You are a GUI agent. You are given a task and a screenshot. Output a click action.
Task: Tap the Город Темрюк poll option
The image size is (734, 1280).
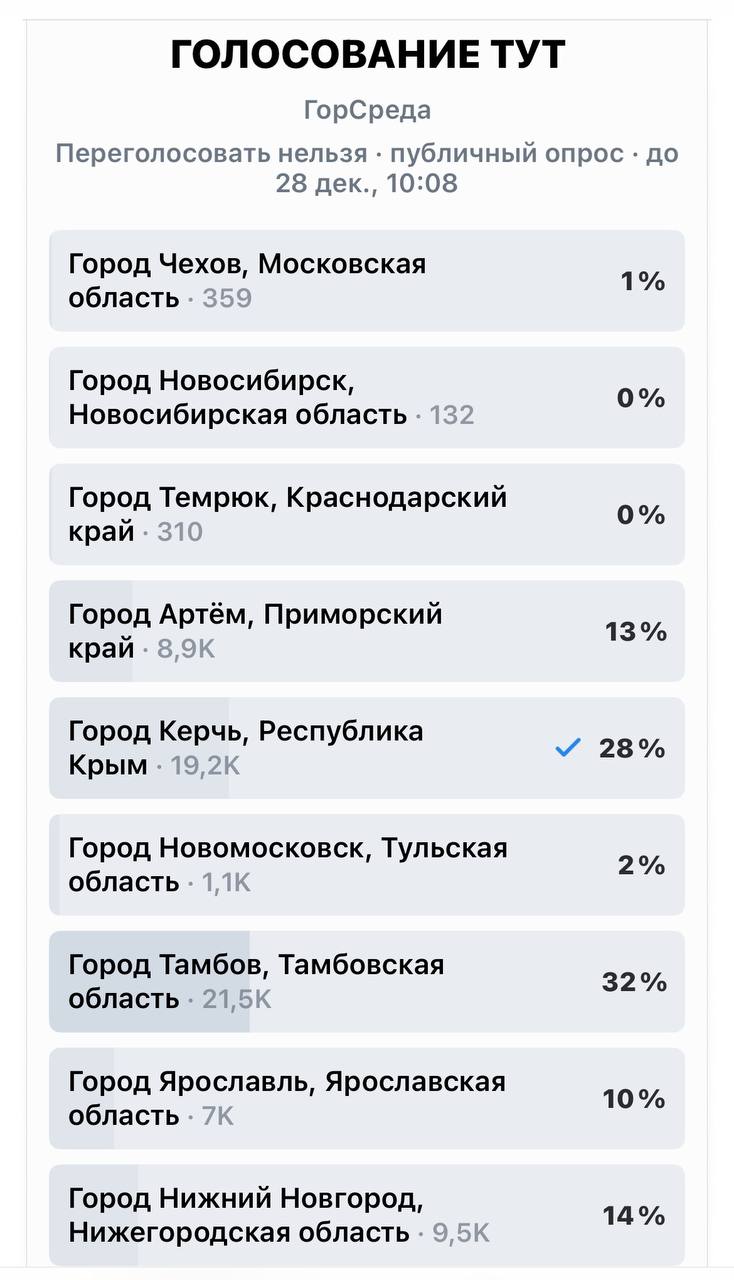coord(366,514)
